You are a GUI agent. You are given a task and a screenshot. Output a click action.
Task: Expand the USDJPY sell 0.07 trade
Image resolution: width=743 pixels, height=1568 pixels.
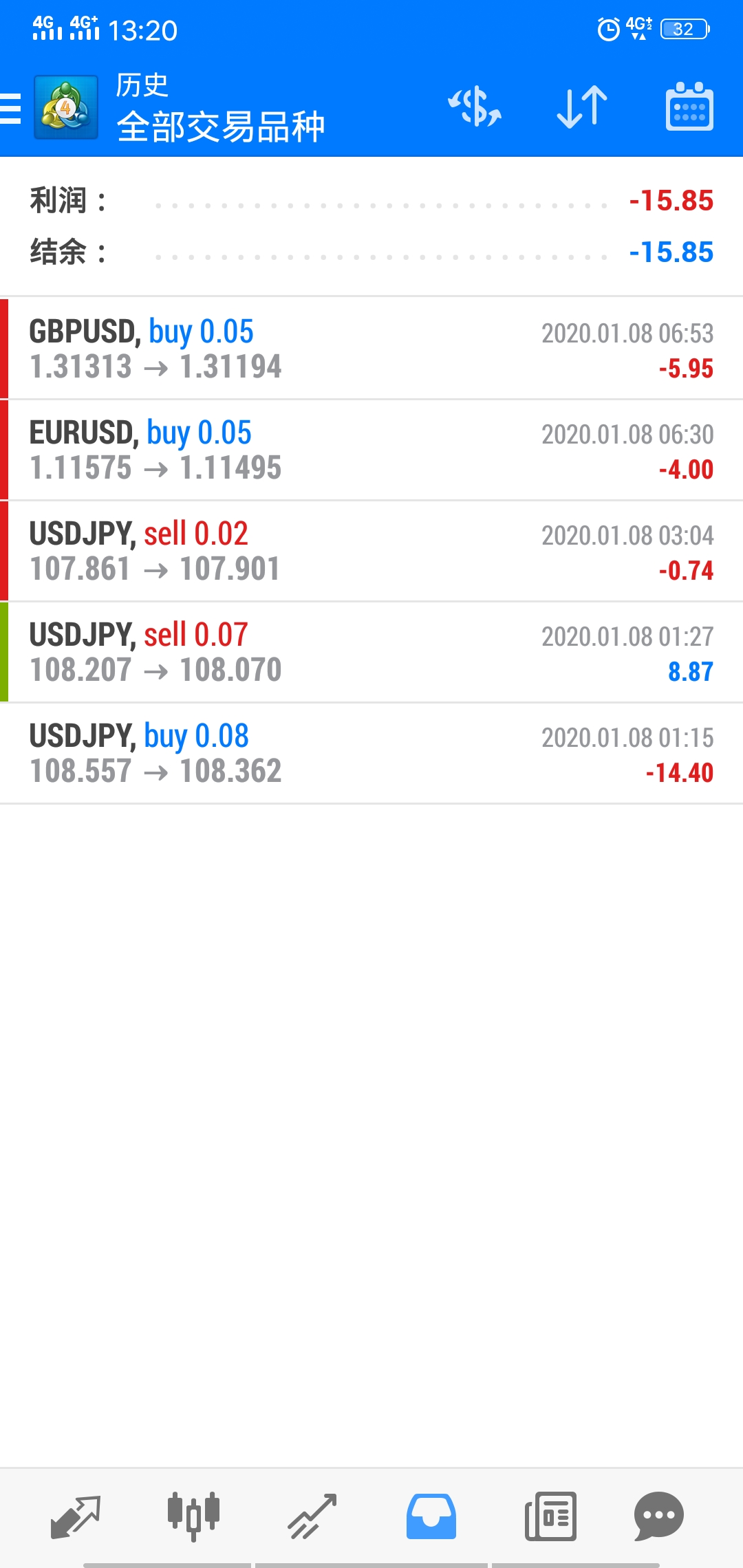click(371, 652)
